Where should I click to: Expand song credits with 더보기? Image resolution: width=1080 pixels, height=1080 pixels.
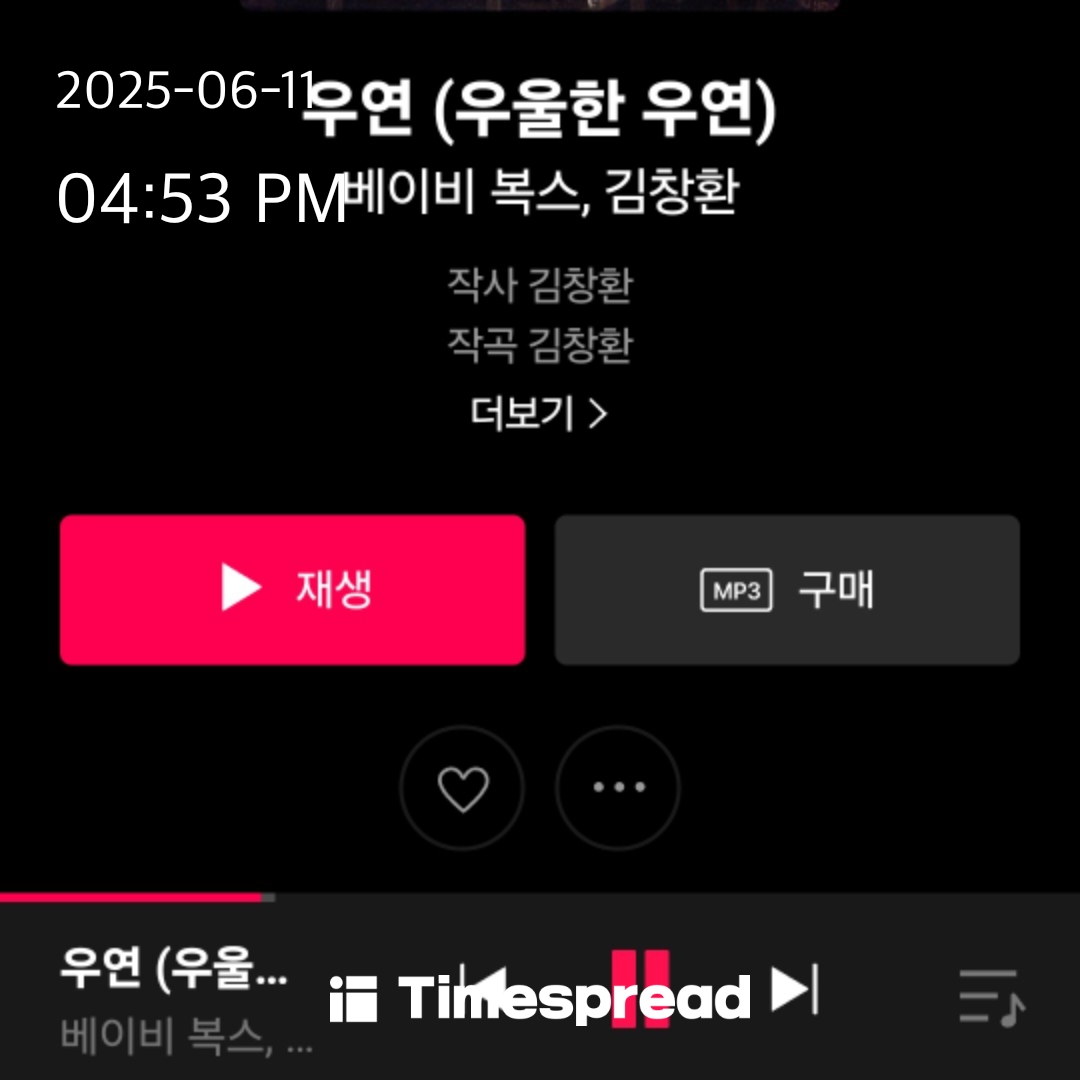pos(538,413)
